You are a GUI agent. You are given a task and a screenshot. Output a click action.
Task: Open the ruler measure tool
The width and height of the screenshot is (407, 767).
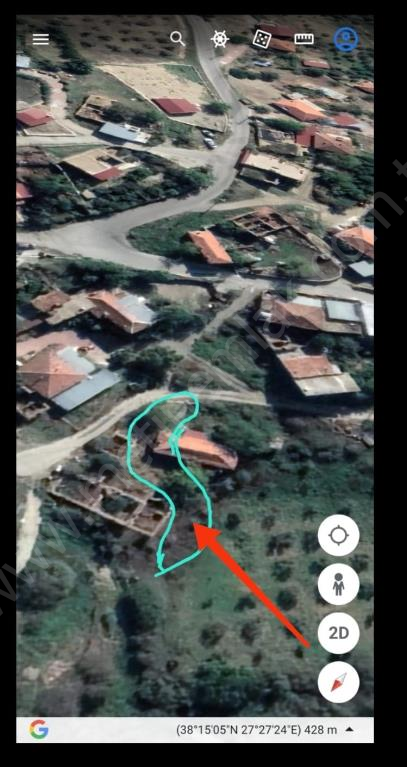(304, 39)
